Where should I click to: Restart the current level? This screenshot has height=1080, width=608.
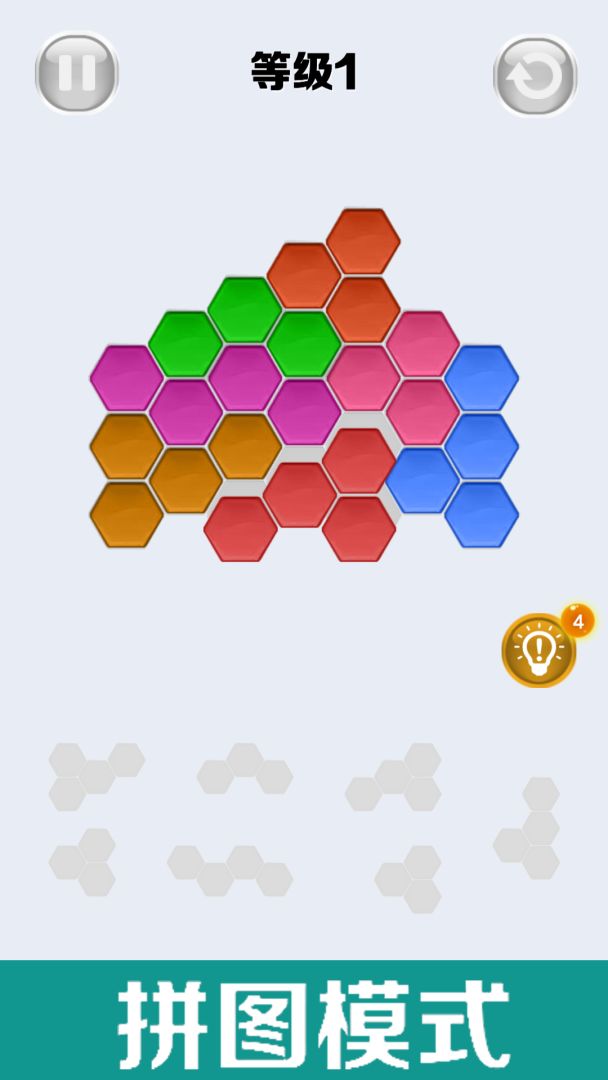coord(534,75)
